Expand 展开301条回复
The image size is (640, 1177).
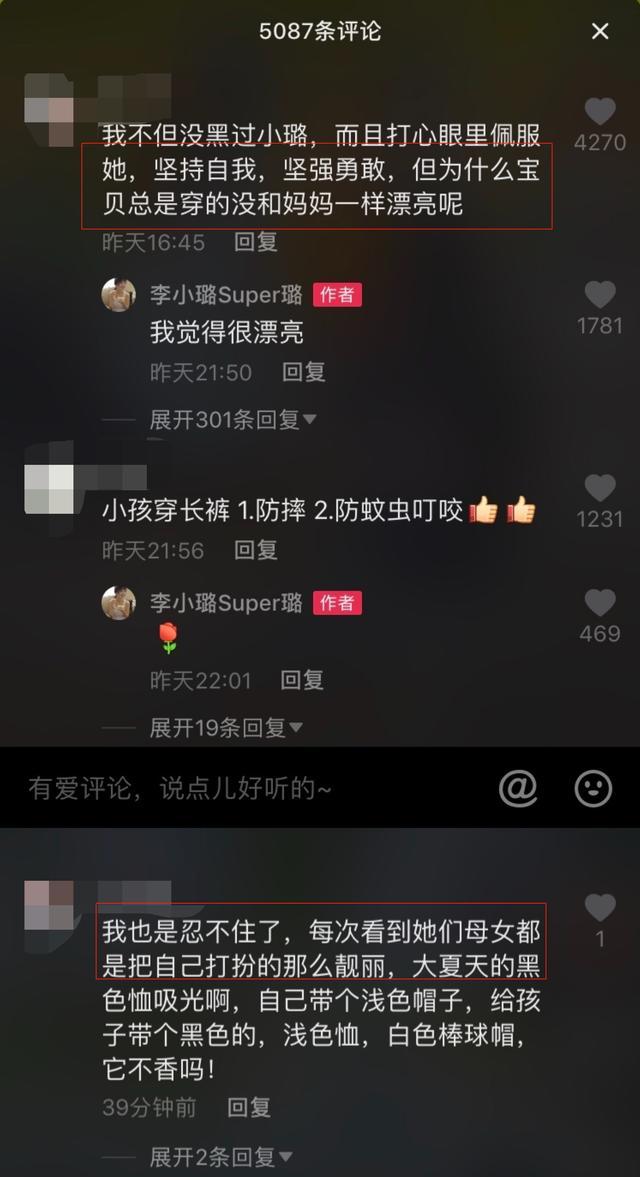232,420
